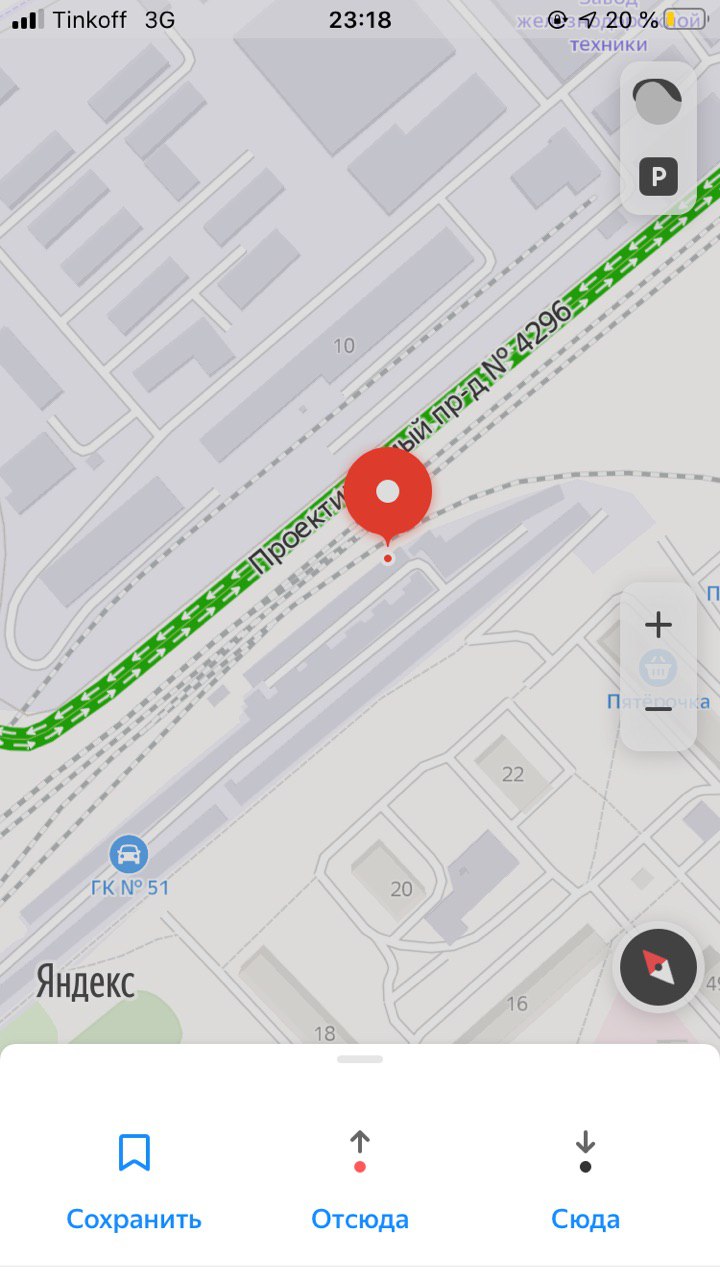The height and width of the screenshot is (1280, 720).
Task: Set route start with Отсюда
Action: 360,1182
